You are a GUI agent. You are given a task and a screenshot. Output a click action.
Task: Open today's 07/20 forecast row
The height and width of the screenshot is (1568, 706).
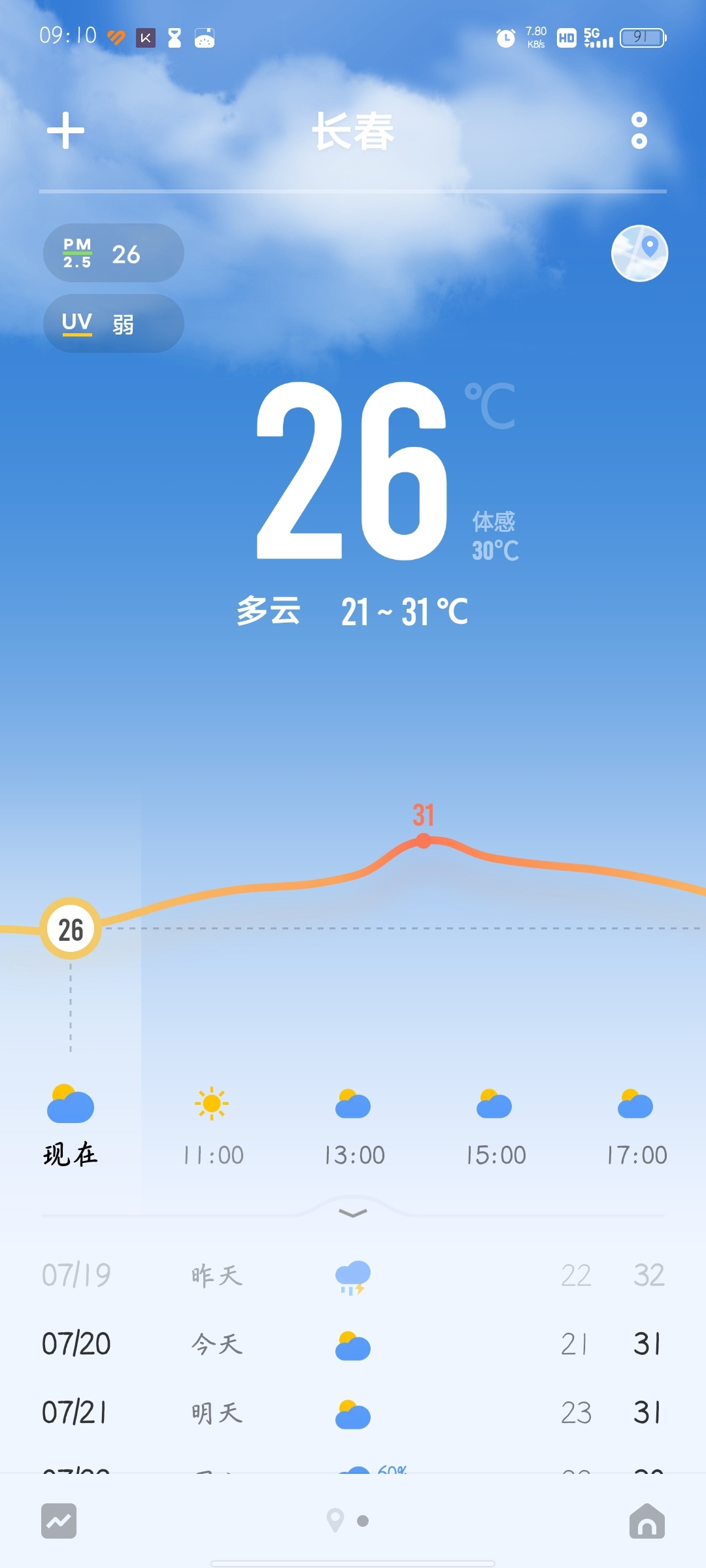(x=353, y=1345)
